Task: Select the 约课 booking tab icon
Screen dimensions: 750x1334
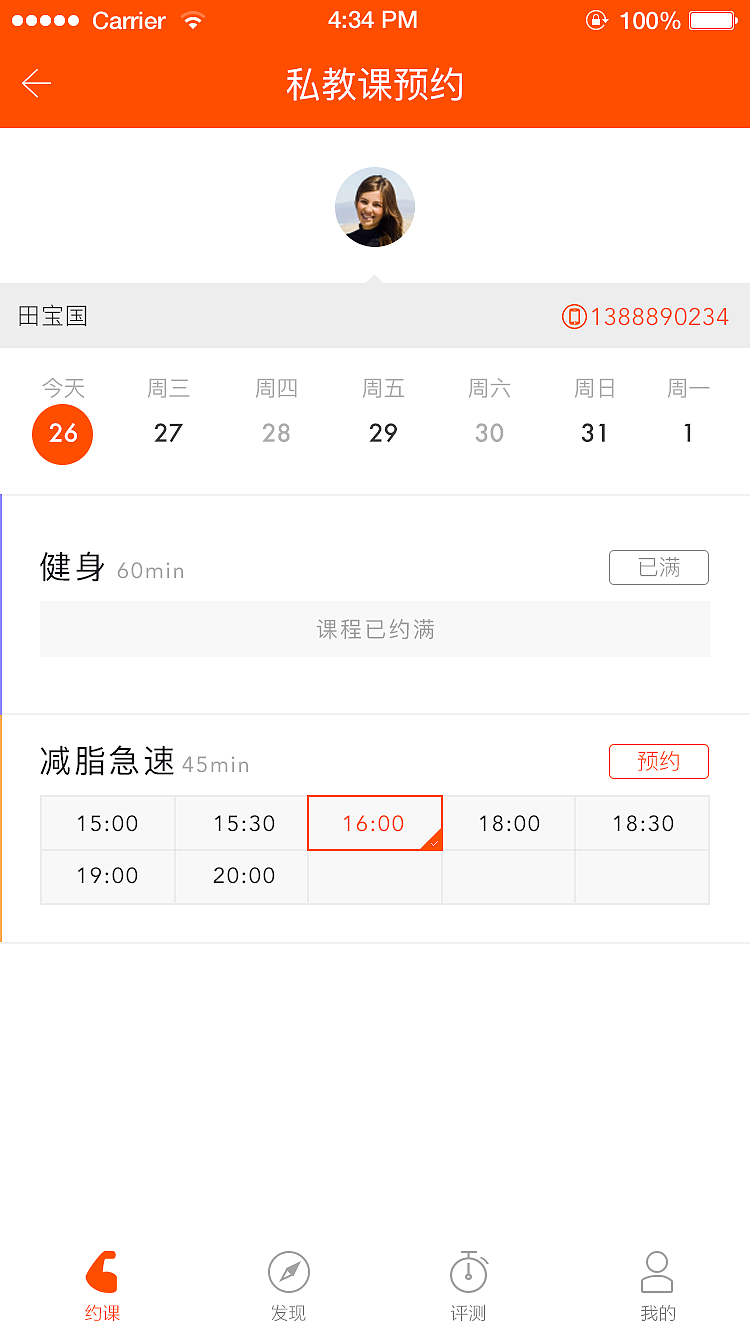Action: tap(101, 1270)
